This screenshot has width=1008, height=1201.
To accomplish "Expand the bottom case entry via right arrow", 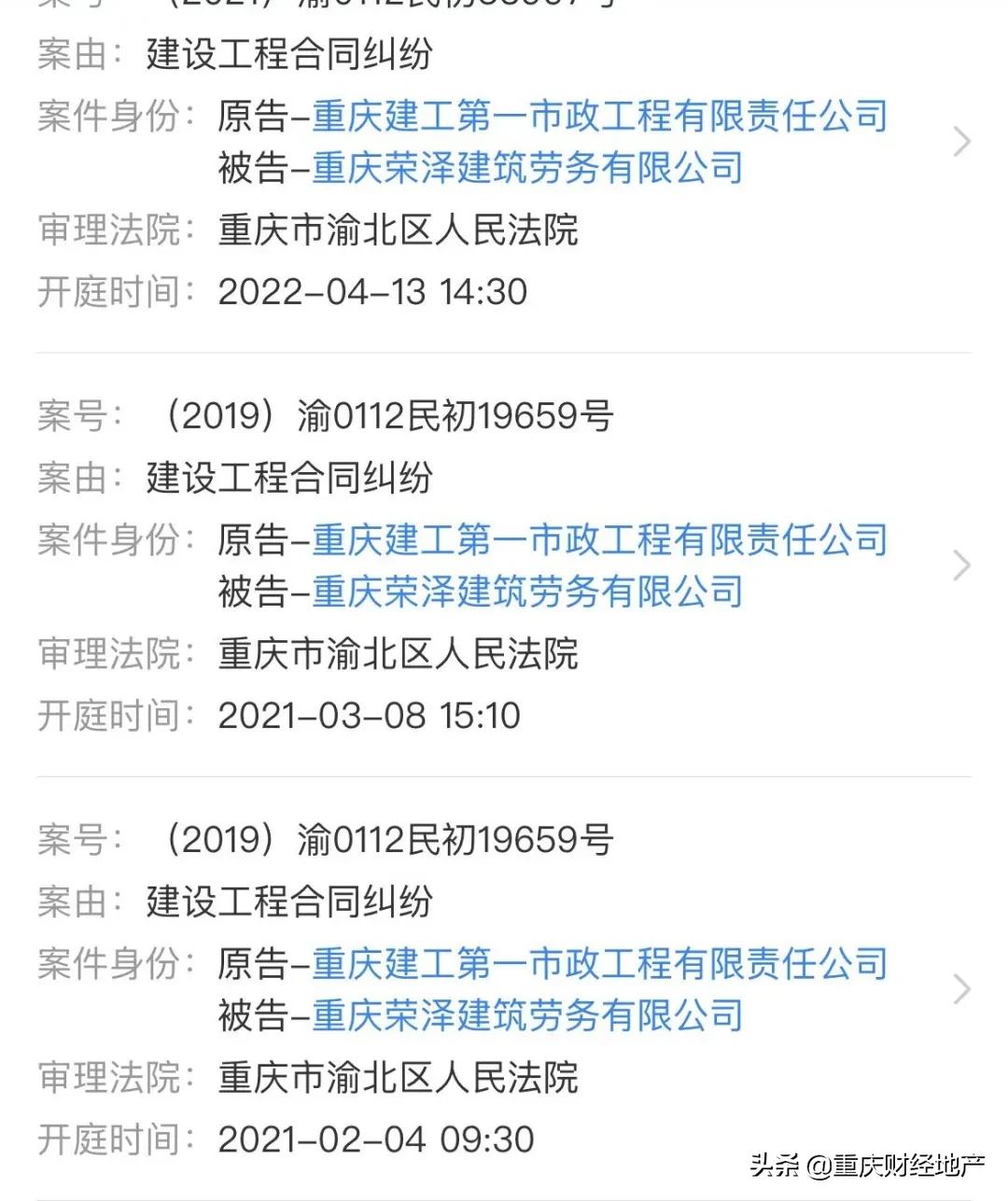I will [x=963, y=989].
